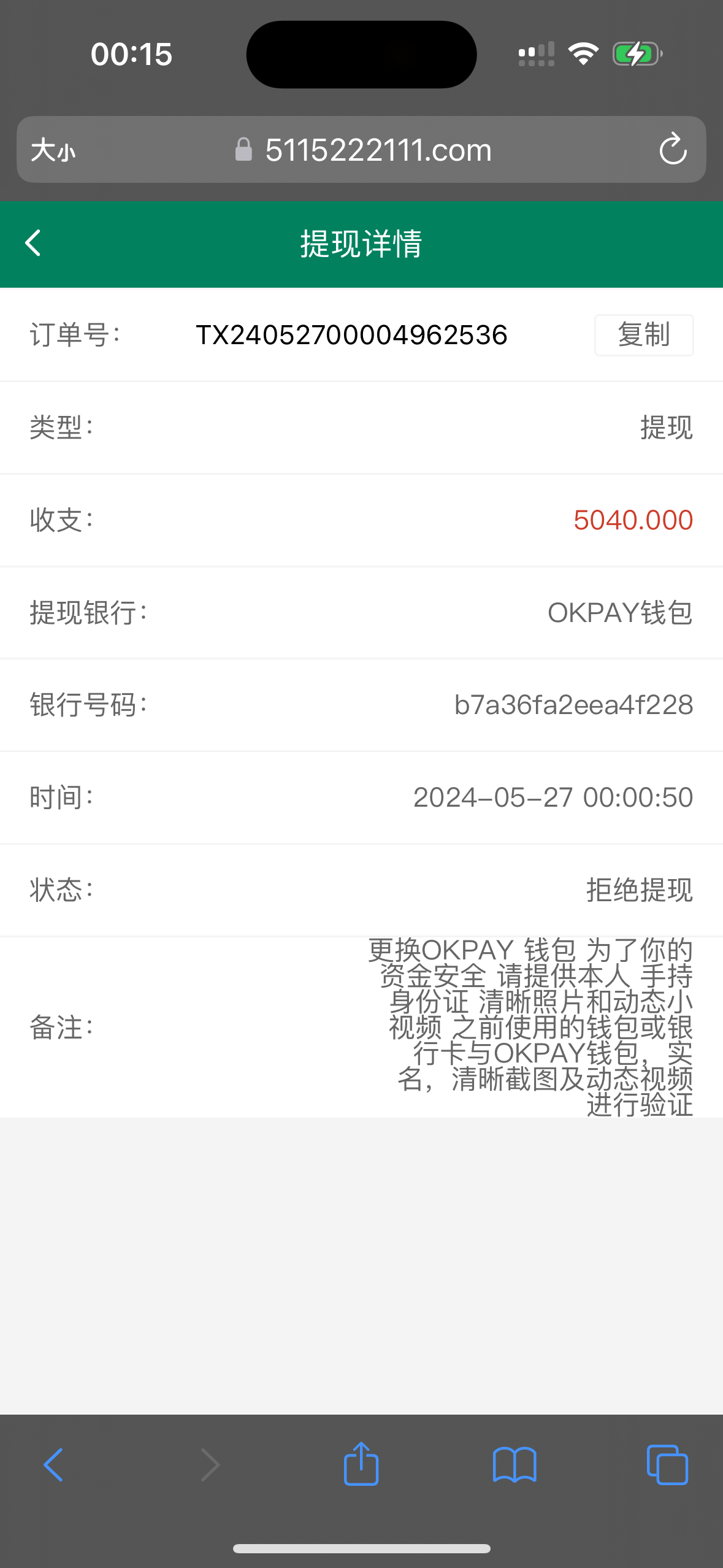This screenshot has width=723, height=1568.
Task: Select the OKPAY钱包 bank value
Action: (620, 612)
